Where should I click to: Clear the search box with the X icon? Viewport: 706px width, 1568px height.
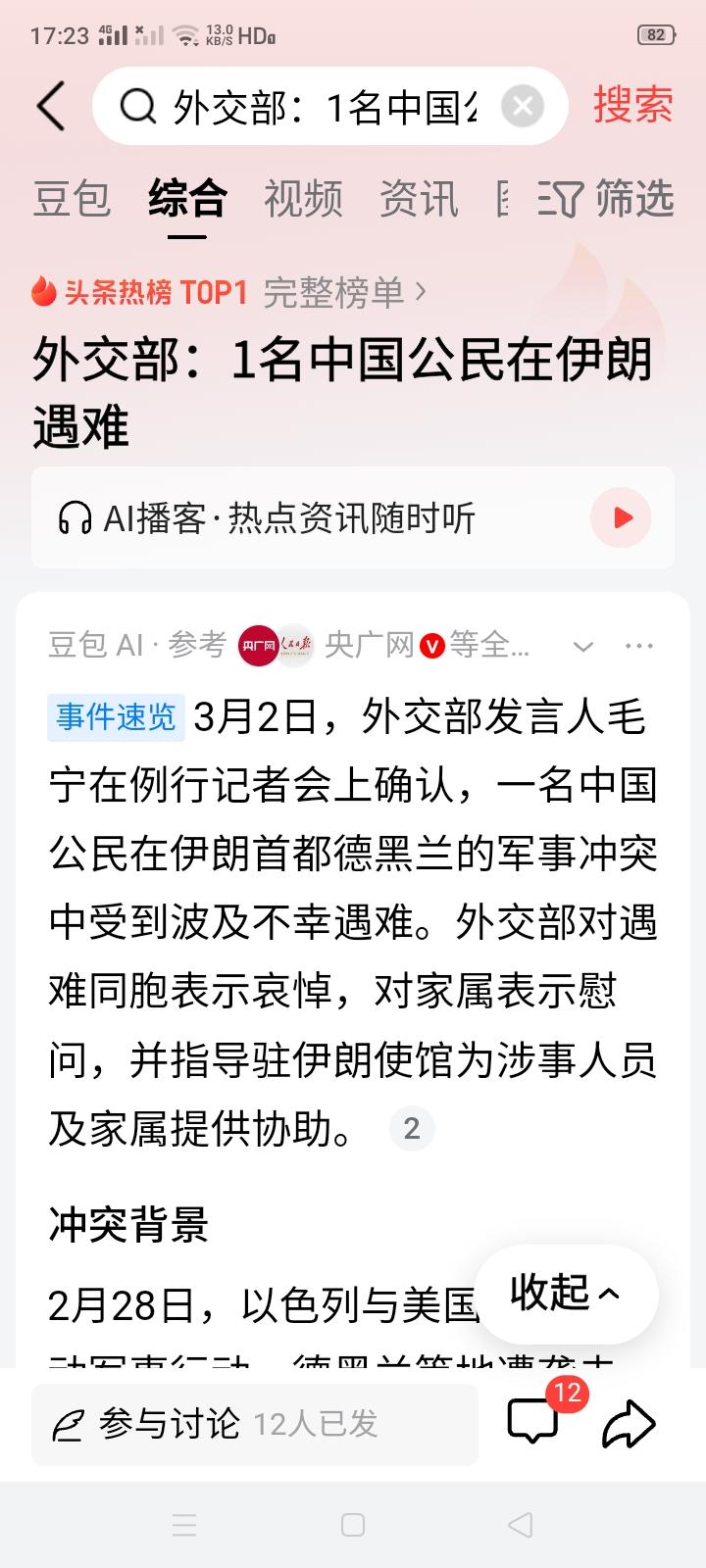(x=523, y=106)
